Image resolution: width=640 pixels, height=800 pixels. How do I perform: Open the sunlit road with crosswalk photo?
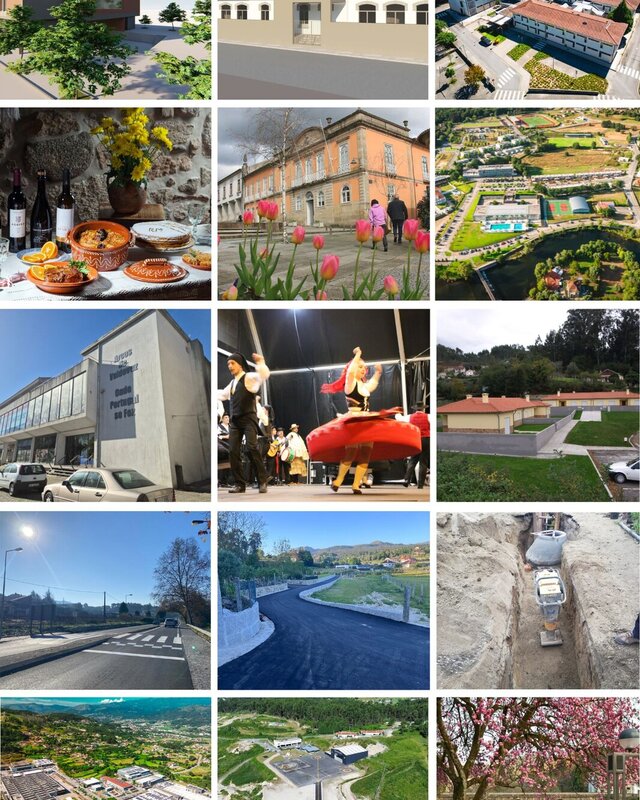(x=105, y=600)
